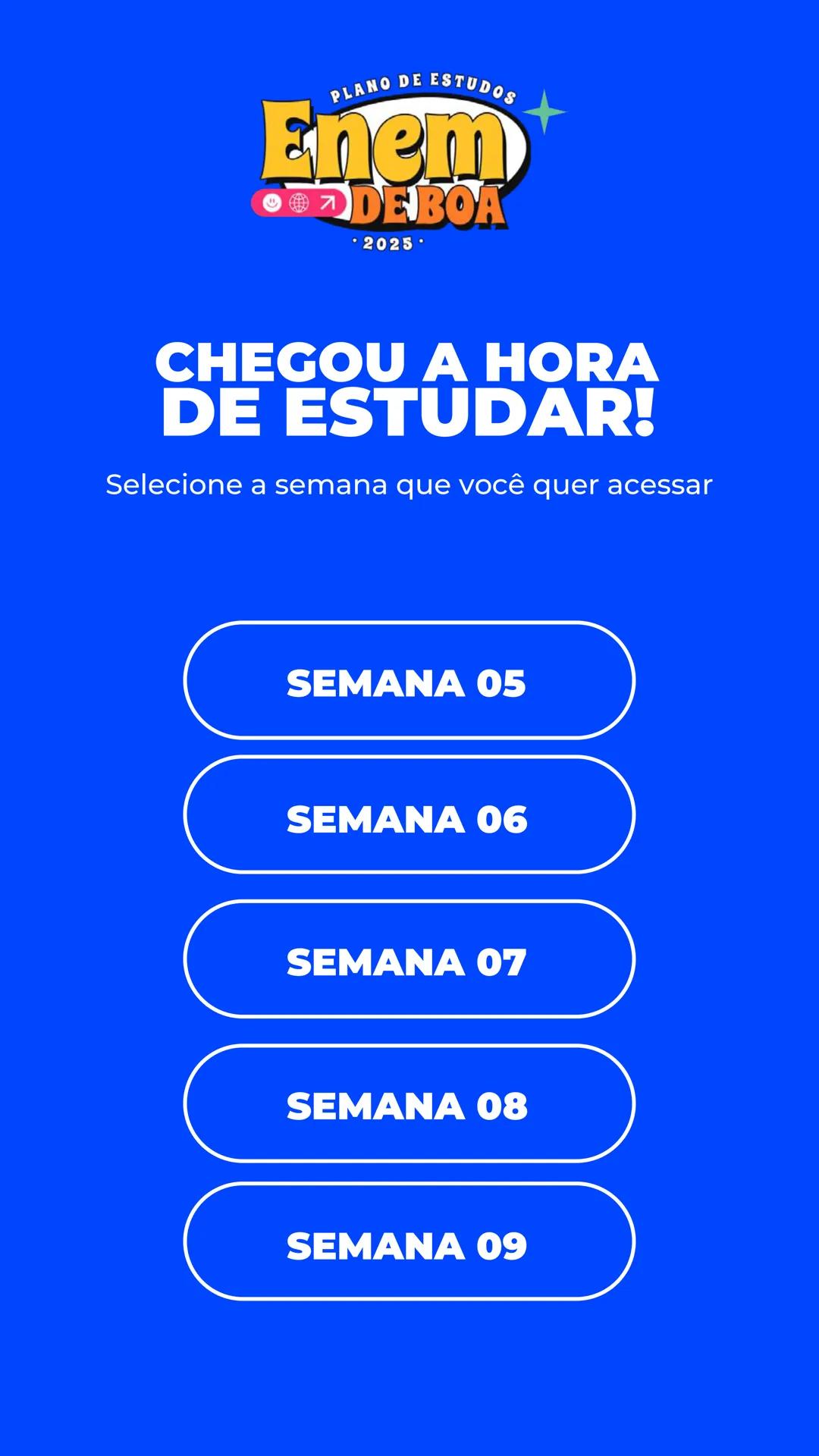The image size is (819, 1456).
Task: Click the pink pill containing the three icons
Action: point(300,202)
